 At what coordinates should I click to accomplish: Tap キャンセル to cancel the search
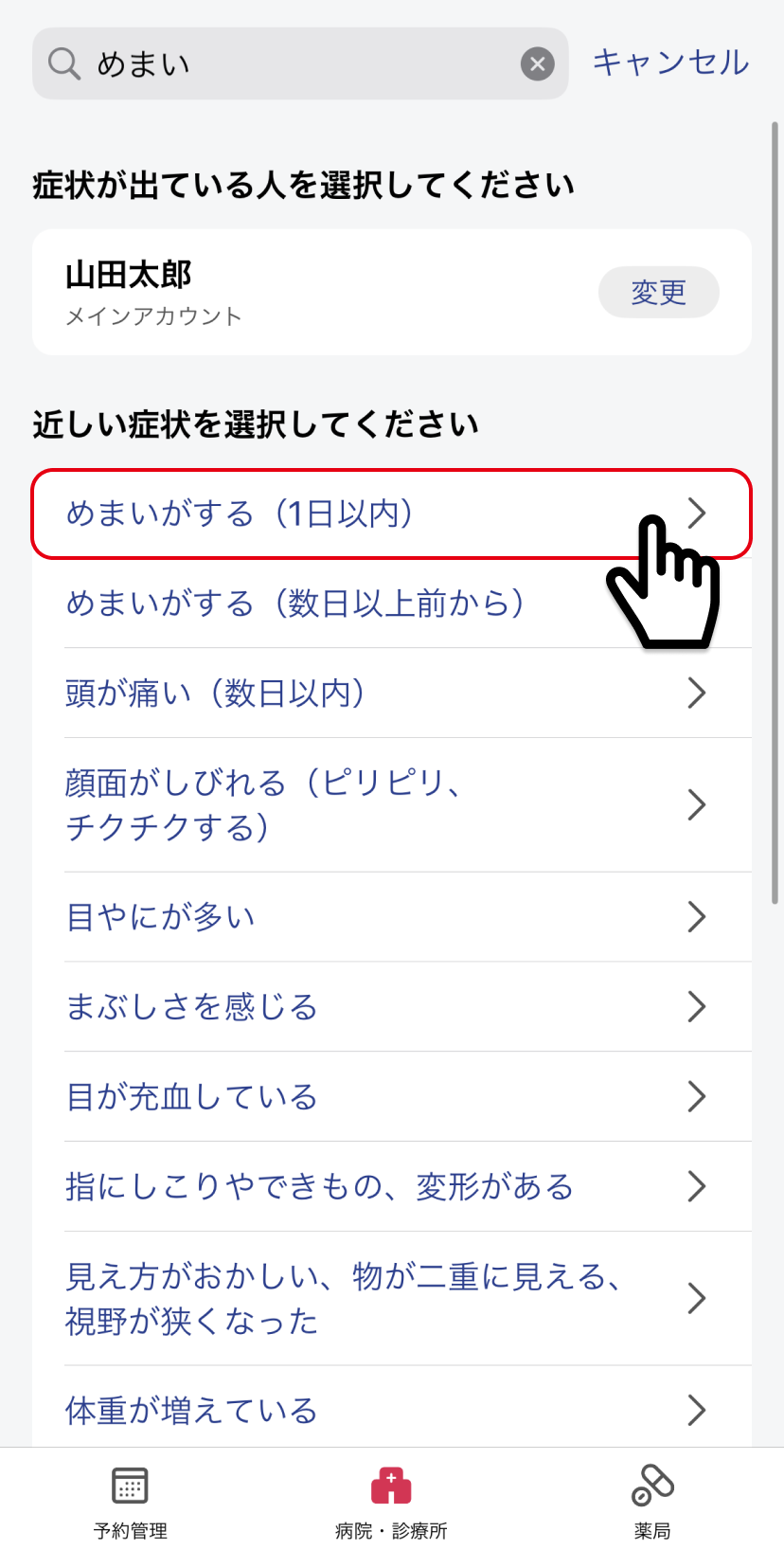click(x=670, y=63)
